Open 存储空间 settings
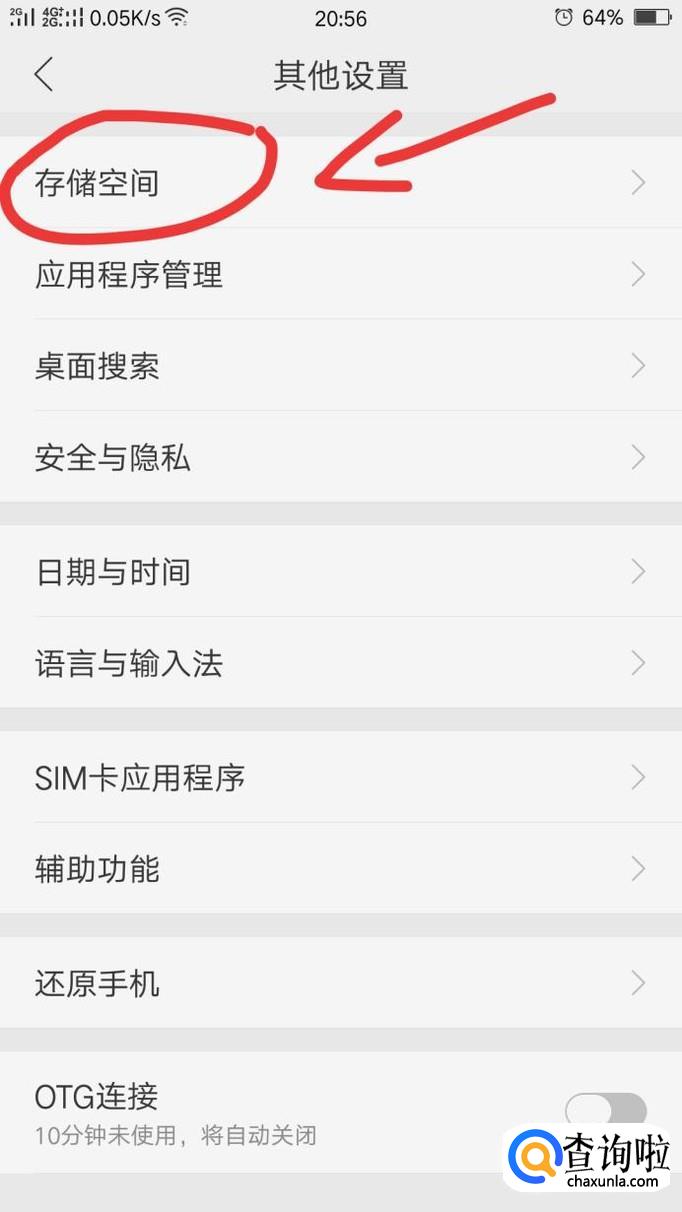 tap(340, 183)
